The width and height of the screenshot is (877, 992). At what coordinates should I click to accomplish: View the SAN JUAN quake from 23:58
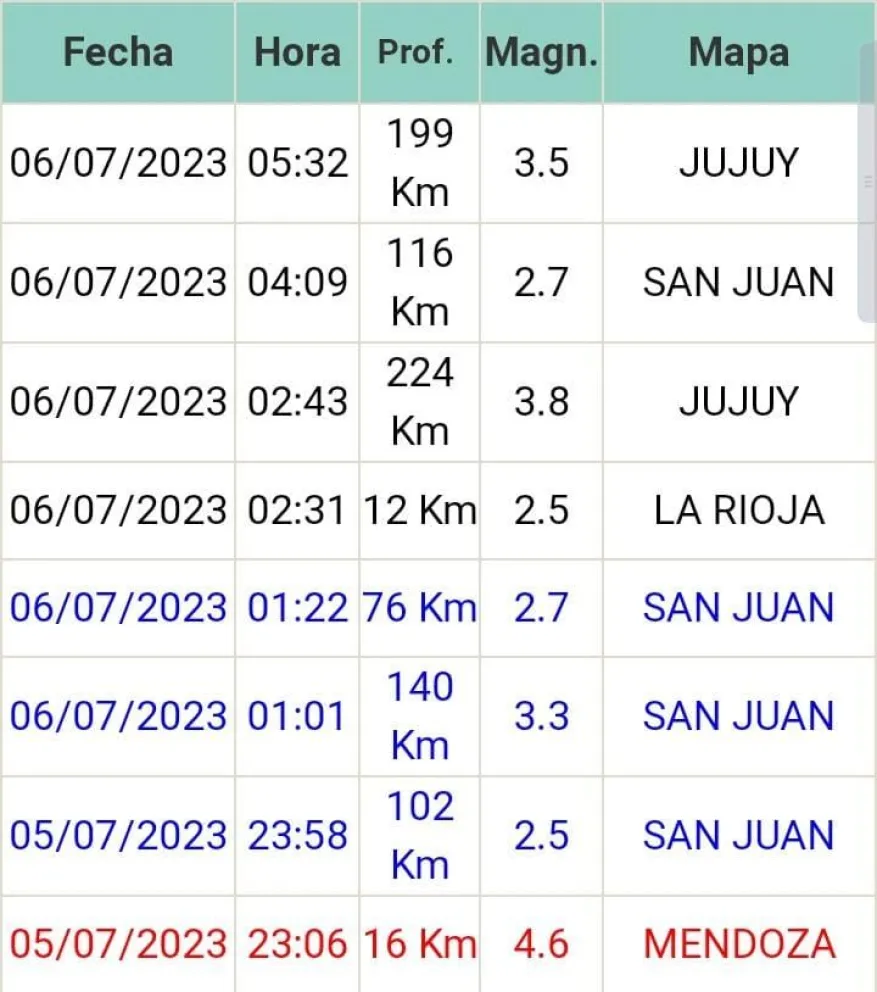[x=738, y=835]
